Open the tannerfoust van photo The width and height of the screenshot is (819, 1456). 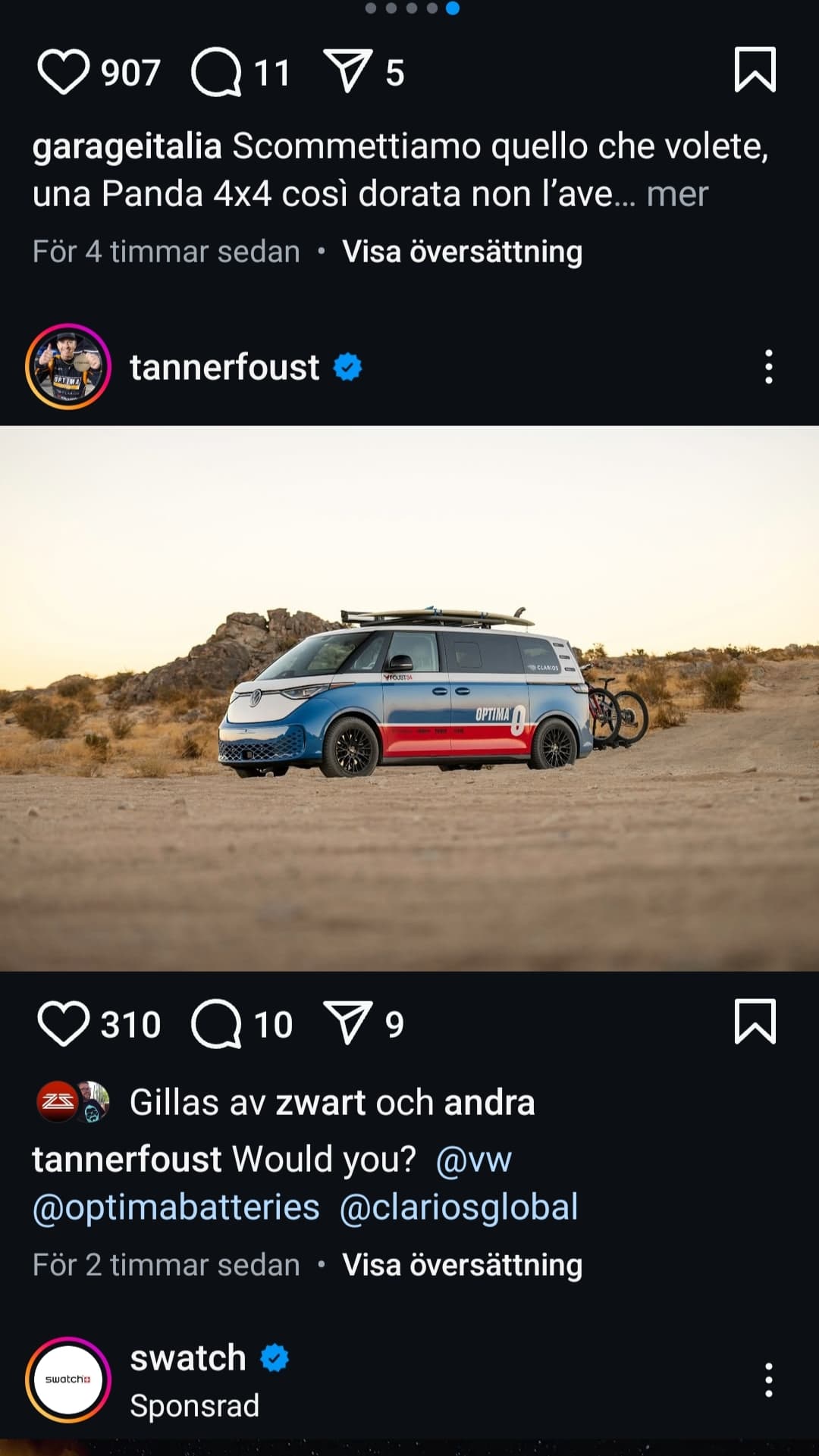(x=409, y=698)
